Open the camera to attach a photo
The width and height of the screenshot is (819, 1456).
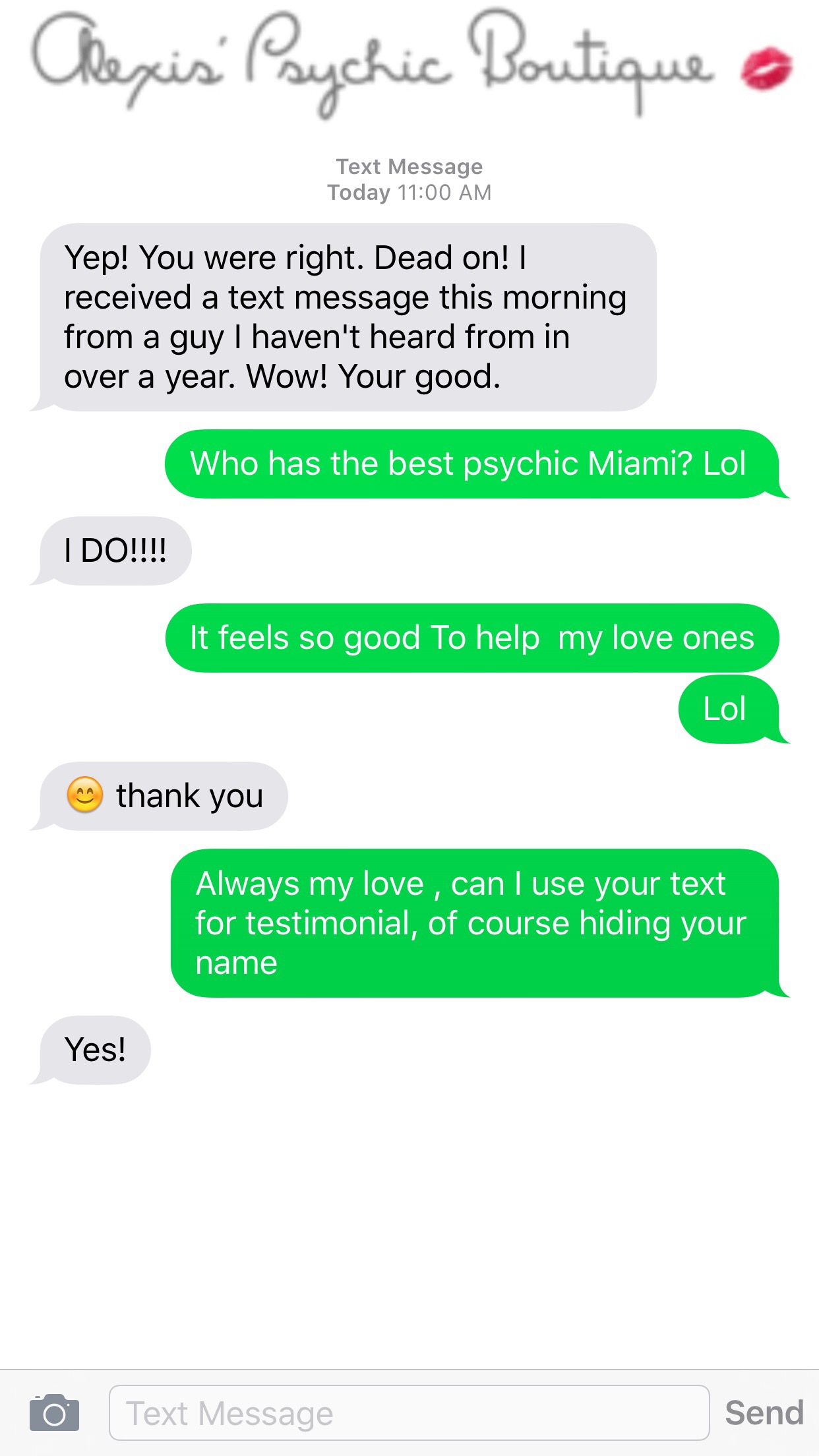point(54,1412)
